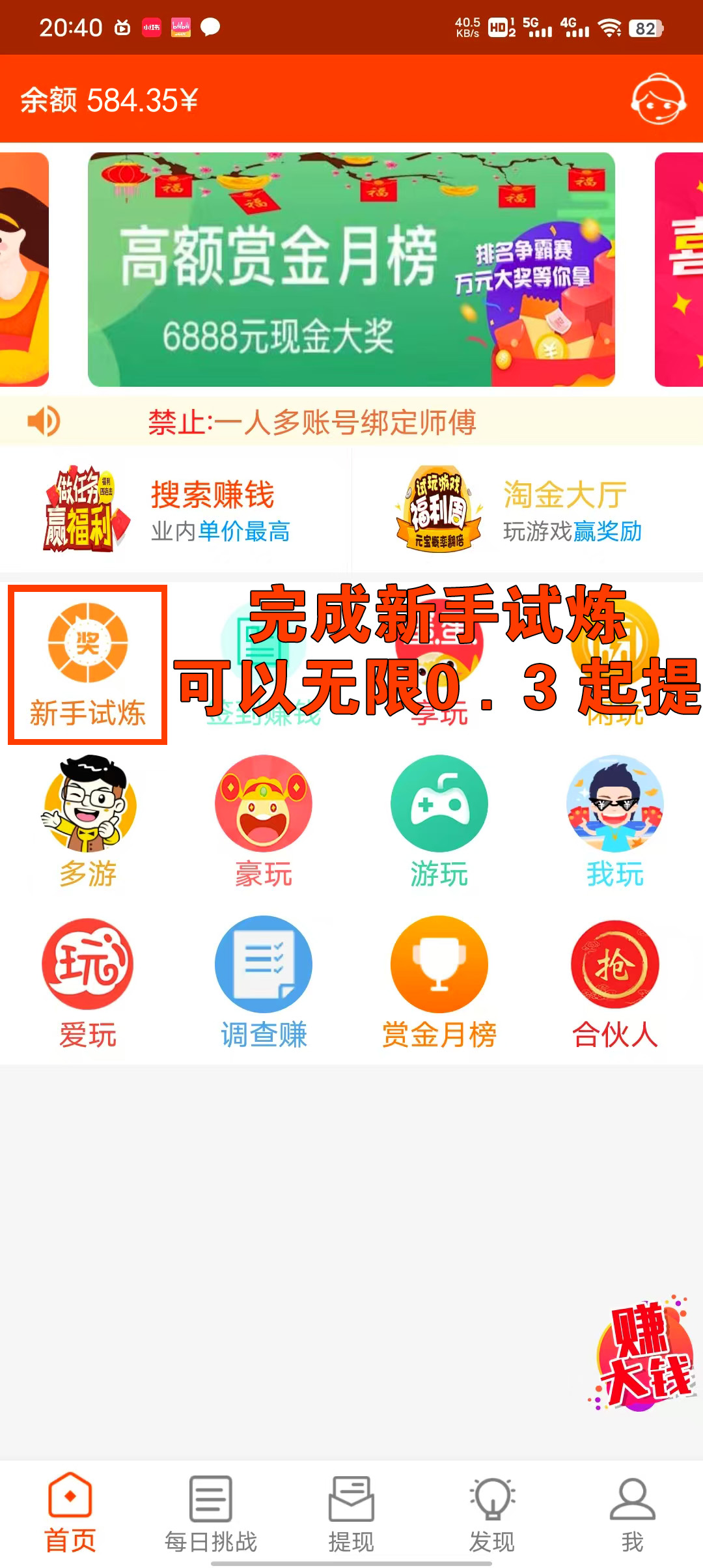703x1568 pixels.
Task: Open the 高额赏金月榜 banner
Action: click(351, 270)
